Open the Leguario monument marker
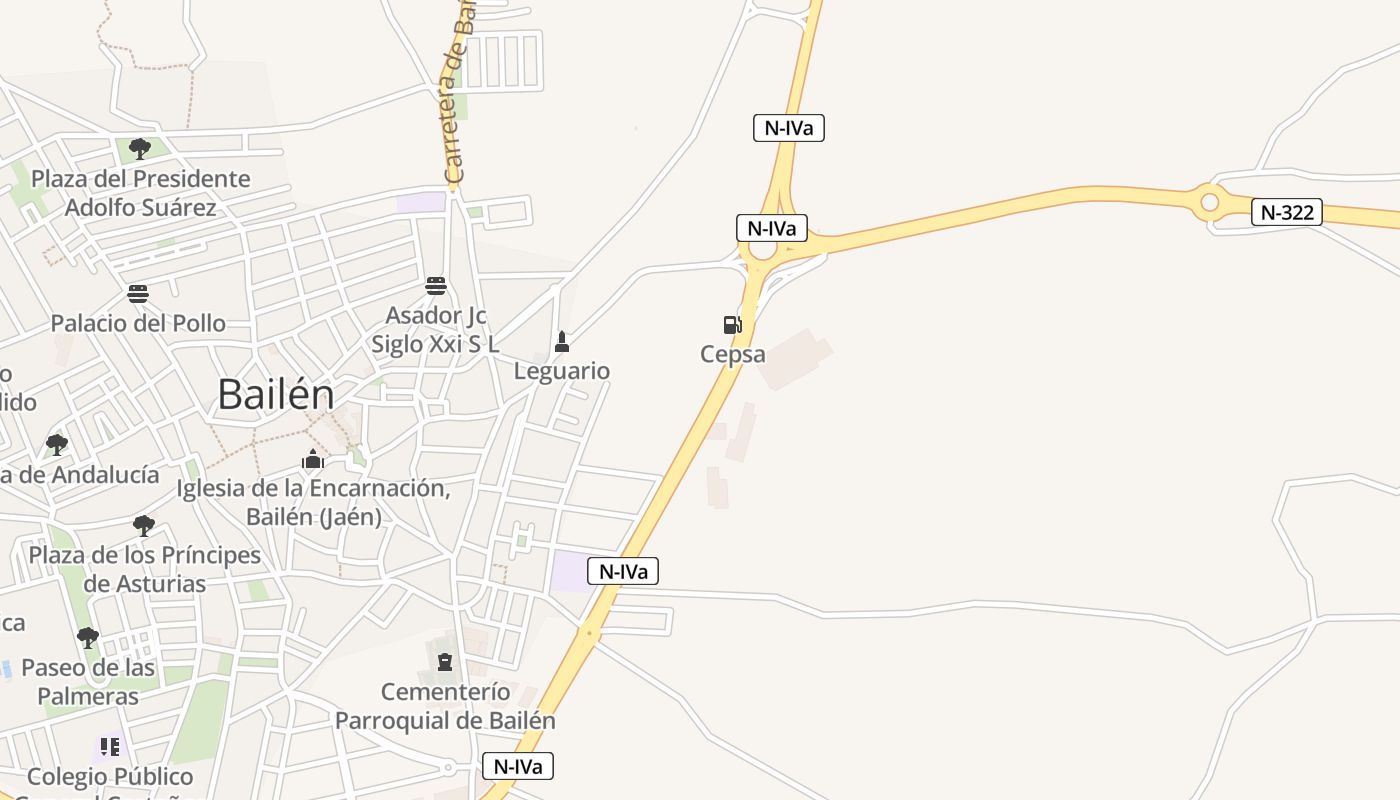The image size is (1400, 800). coord(562,342)
